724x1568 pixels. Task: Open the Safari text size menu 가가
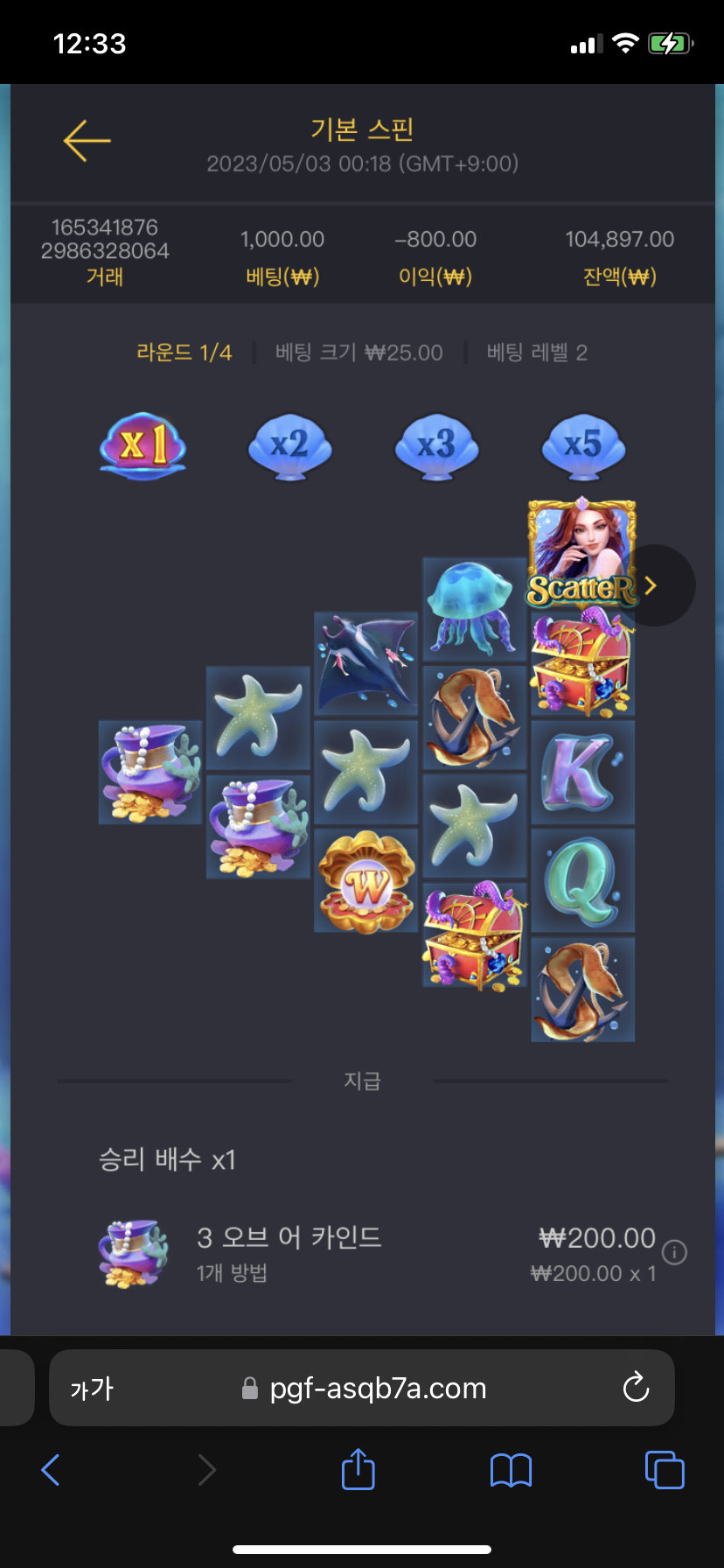tap(92, 1389)
